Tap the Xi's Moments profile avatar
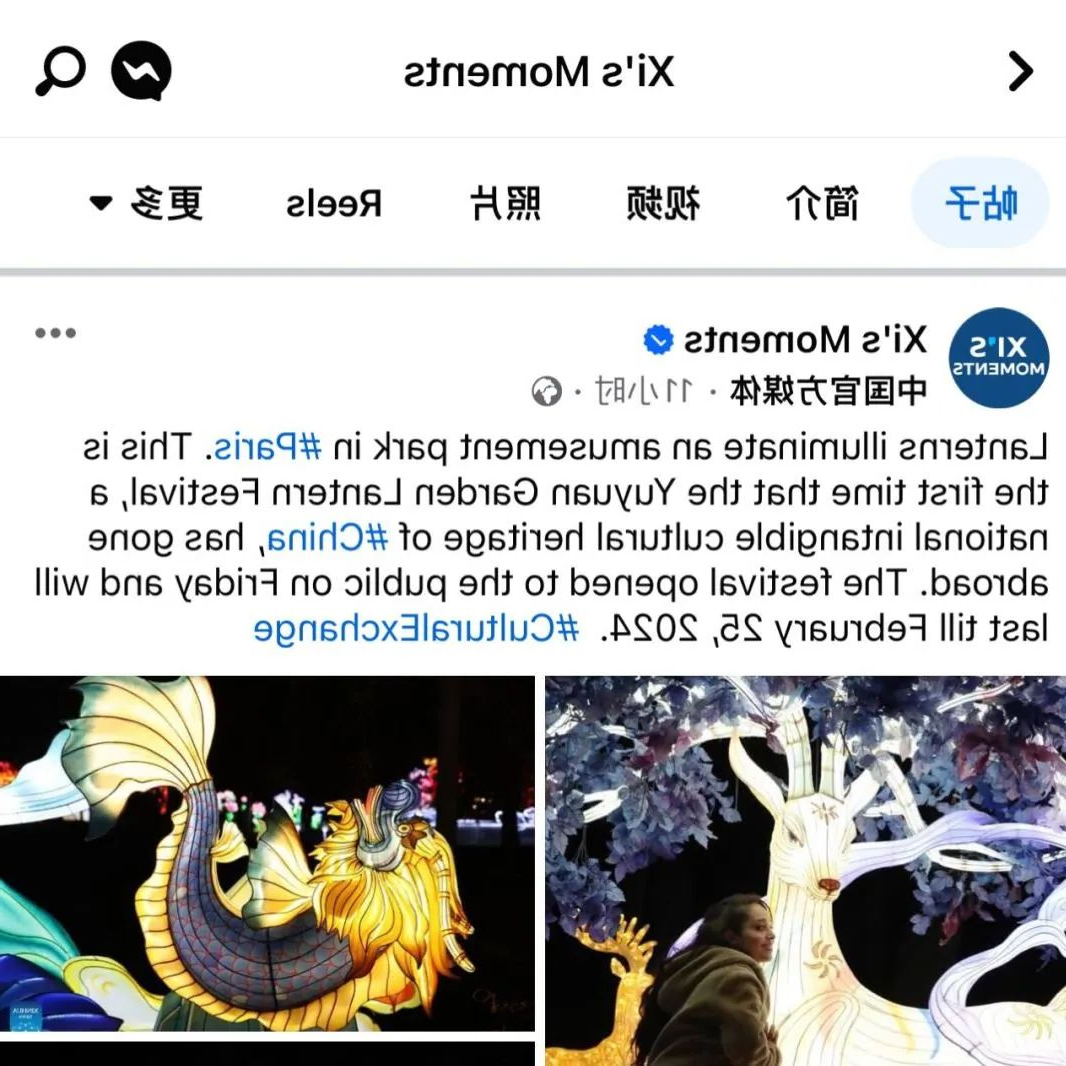Screen dimensions: 1066x1066 (997, 358)
